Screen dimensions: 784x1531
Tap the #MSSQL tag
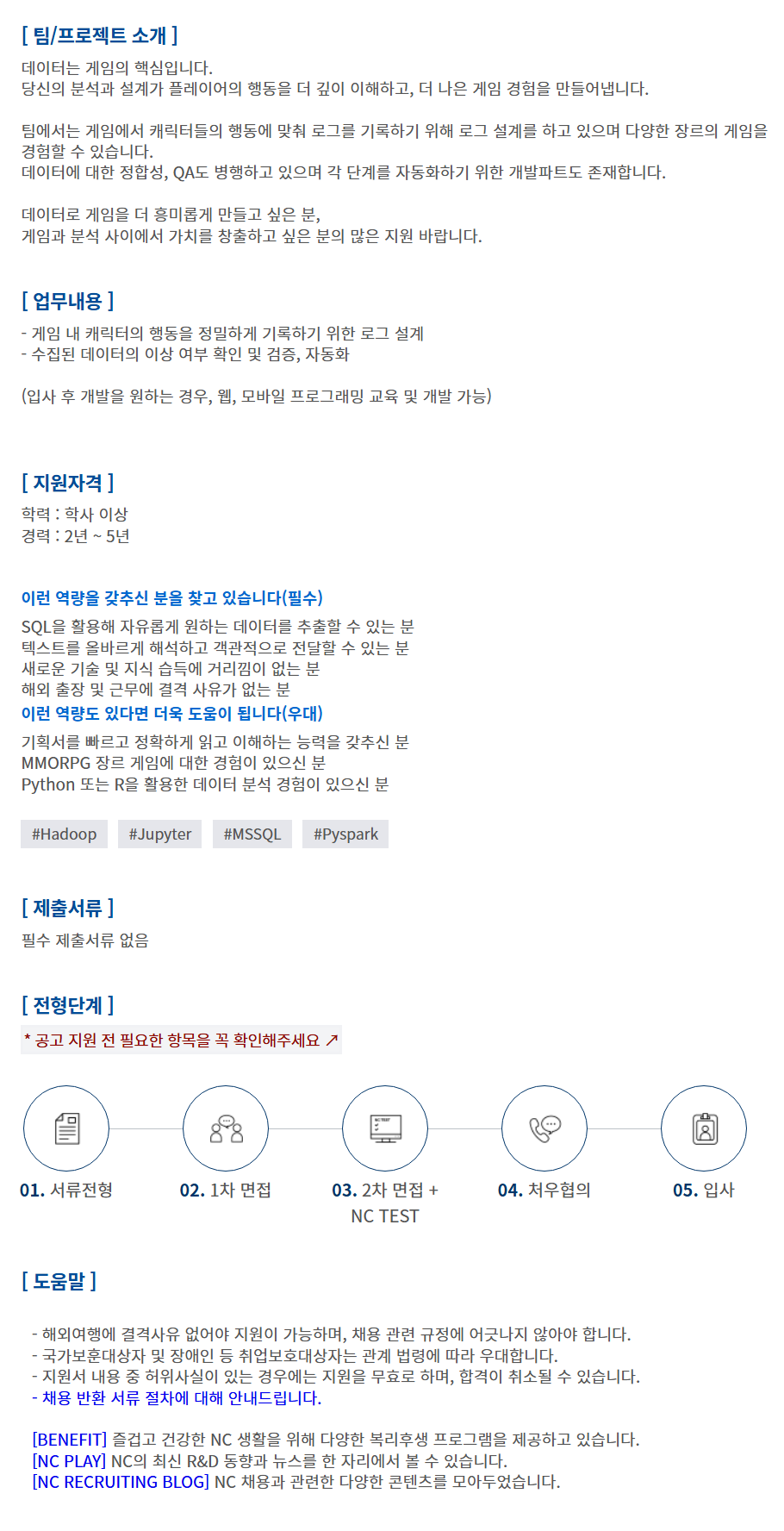pyautogui.click(x=252, y=834)
